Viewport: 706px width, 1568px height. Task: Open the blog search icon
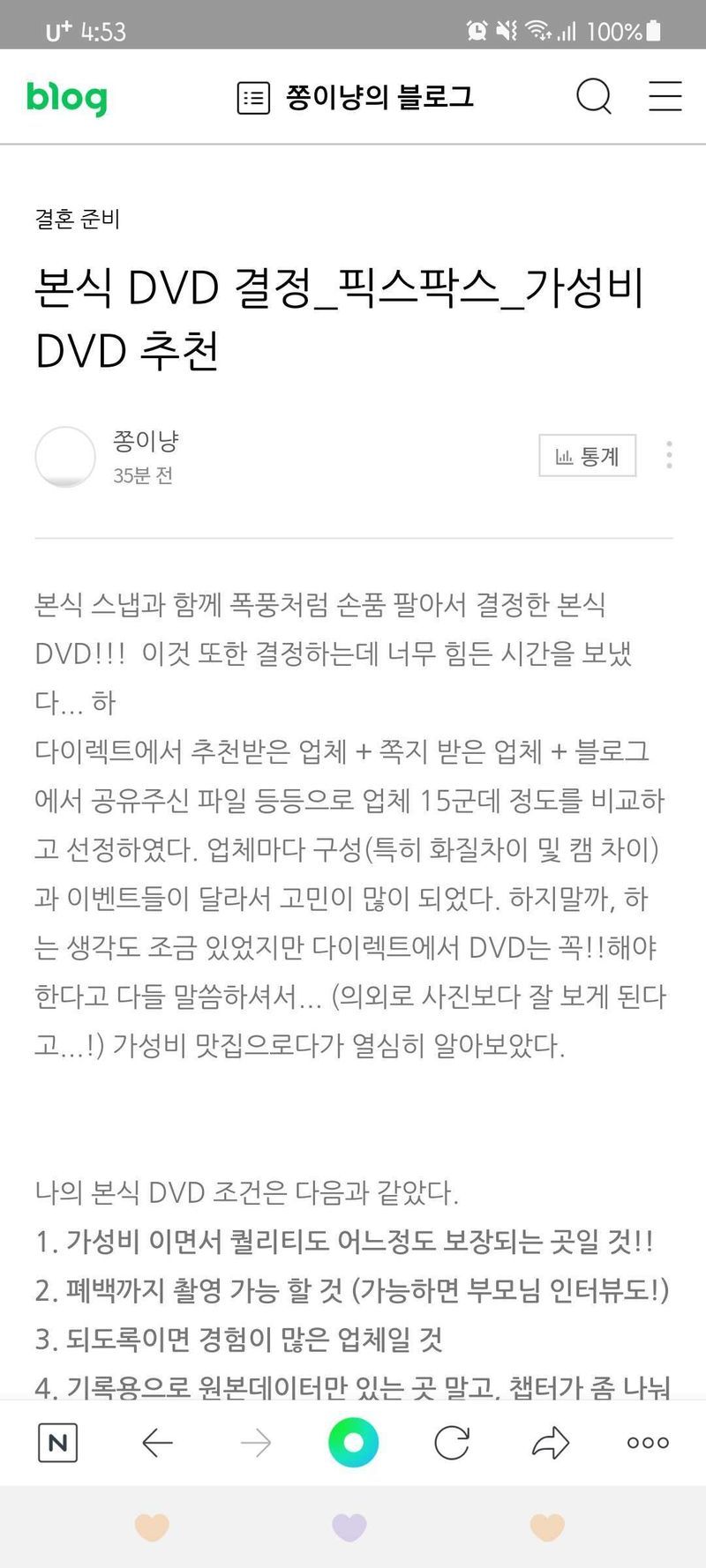593,97
